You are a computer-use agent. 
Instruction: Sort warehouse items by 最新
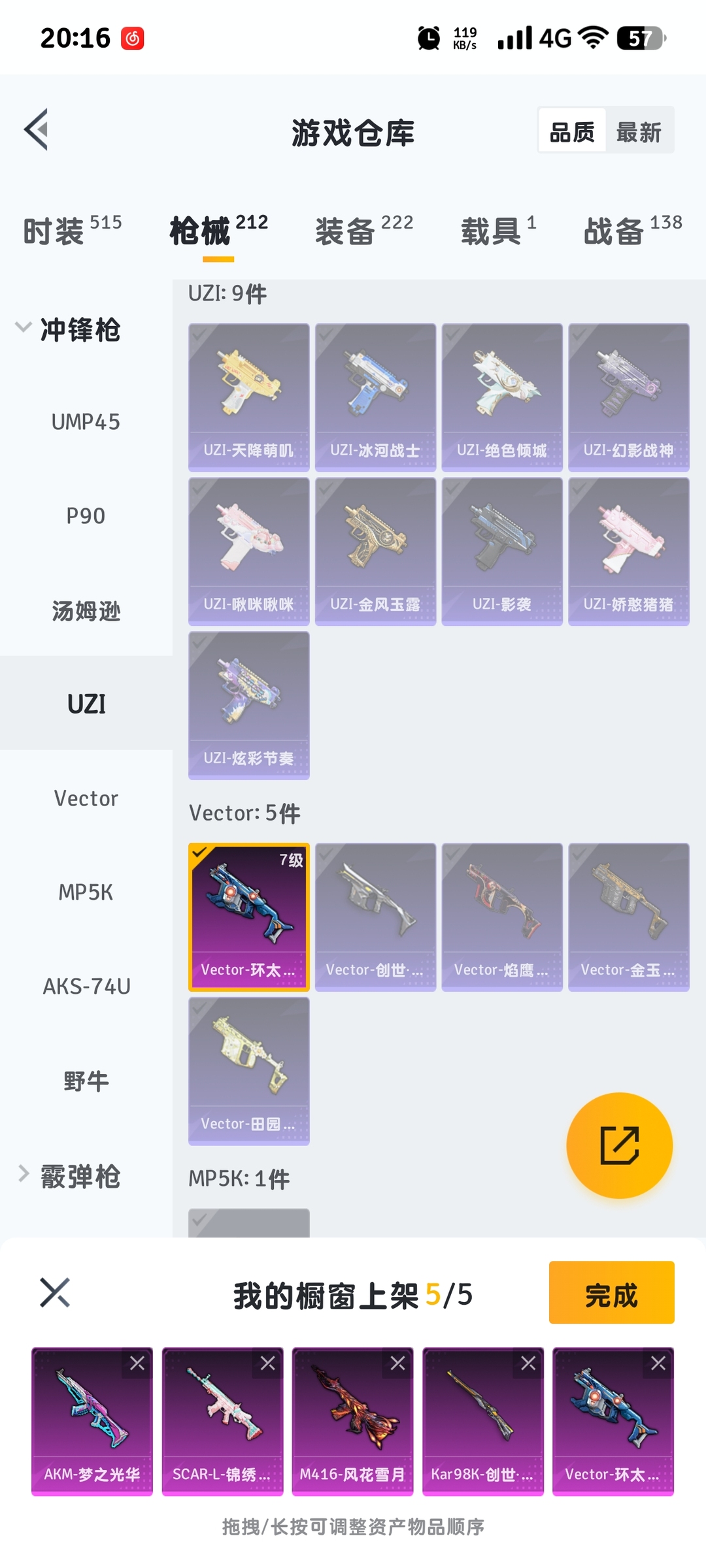point(639,132)
